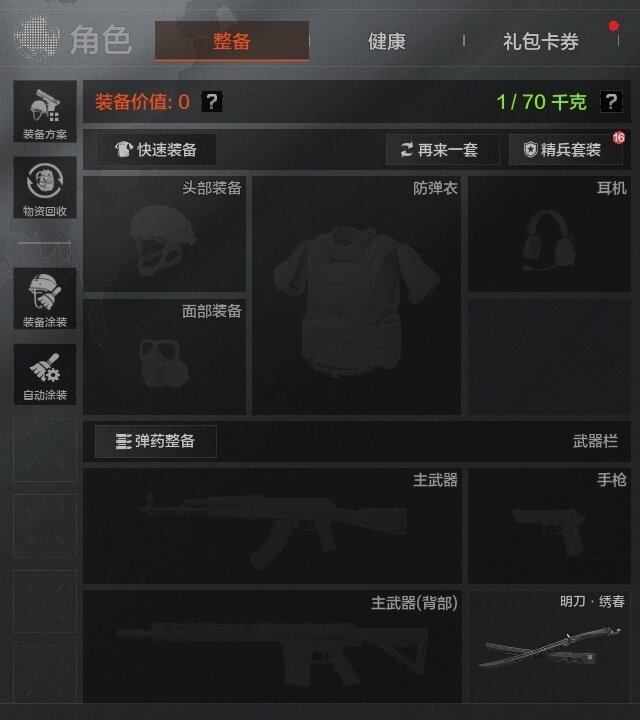Select the 耳机 slot
Viewport: 640px width, 720px height.
[x=549, y=233]
